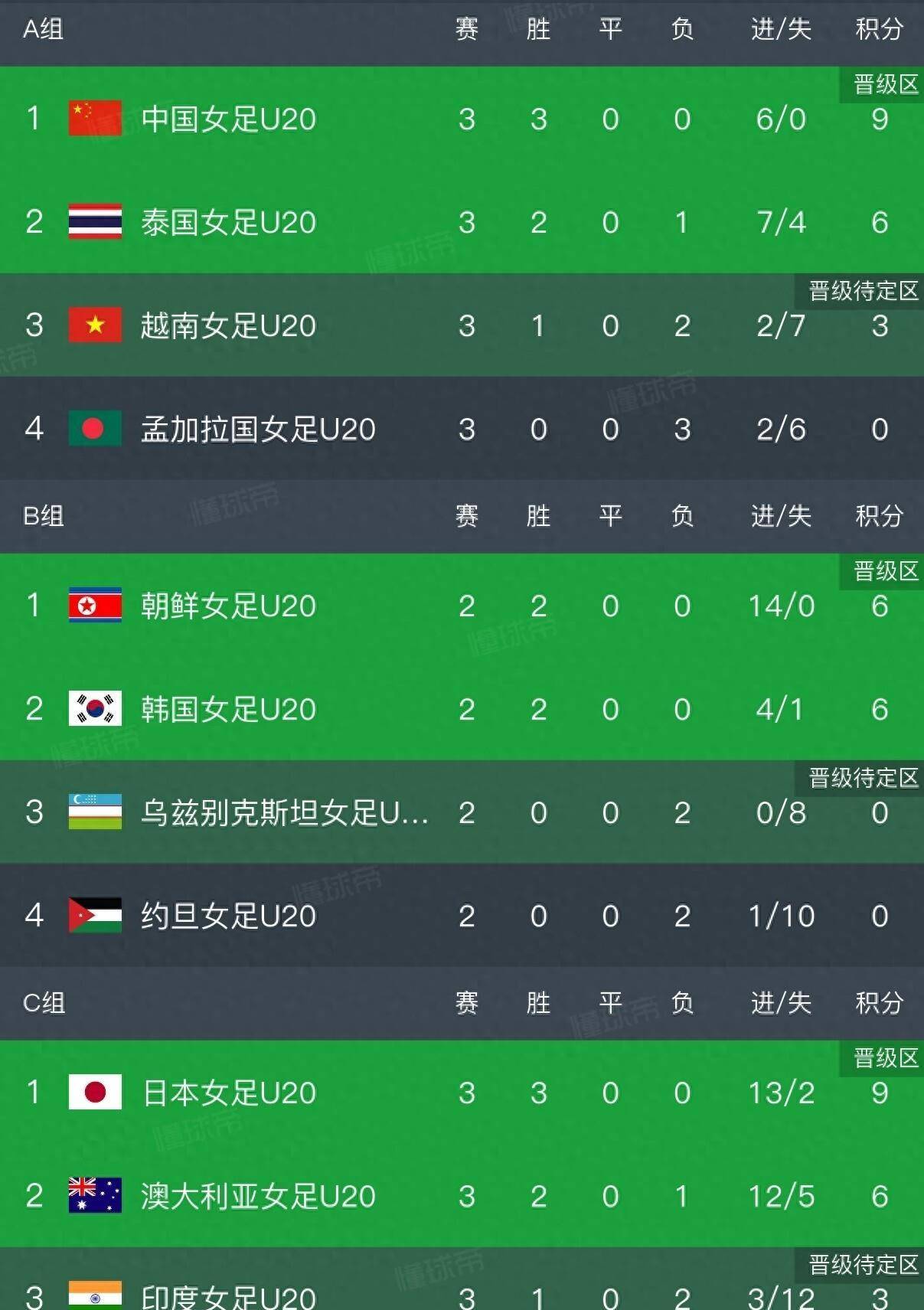View the 孟加拉国女足U20 team
Viewport: 924px width, 1310px height.
pyautogui.click(x=257, y=429)
